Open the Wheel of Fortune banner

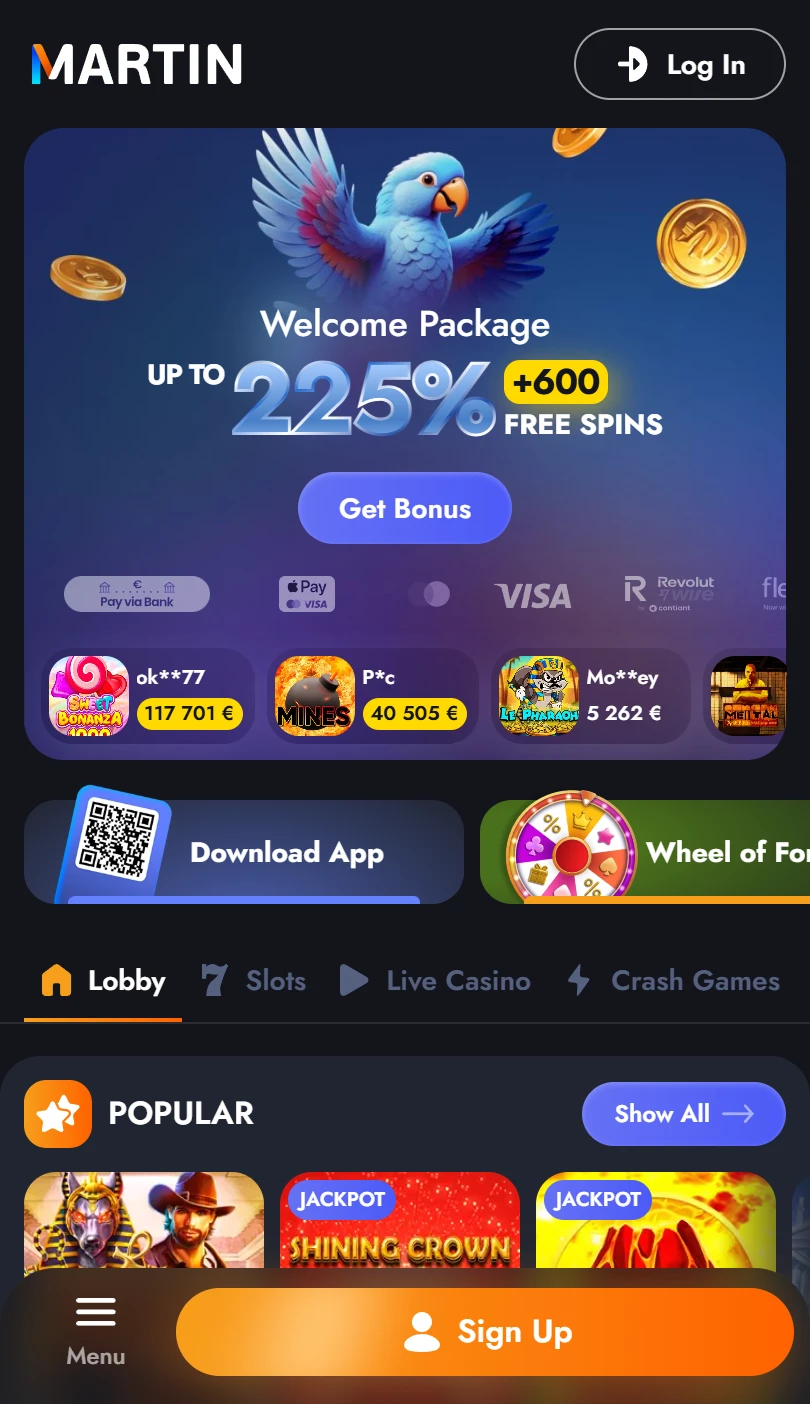[x=645, y=852]
